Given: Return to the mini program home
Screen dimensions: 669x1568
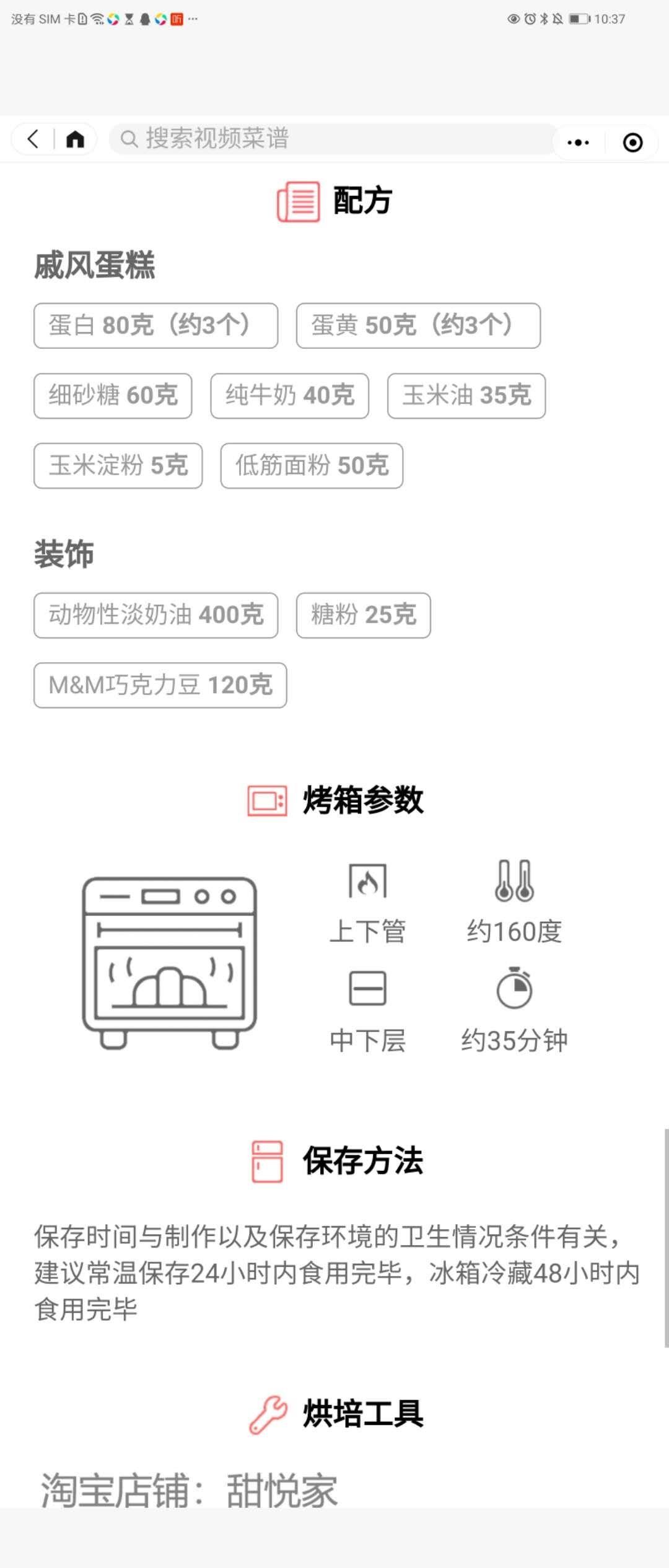Looking at the screenshot, I should (75, 139).
